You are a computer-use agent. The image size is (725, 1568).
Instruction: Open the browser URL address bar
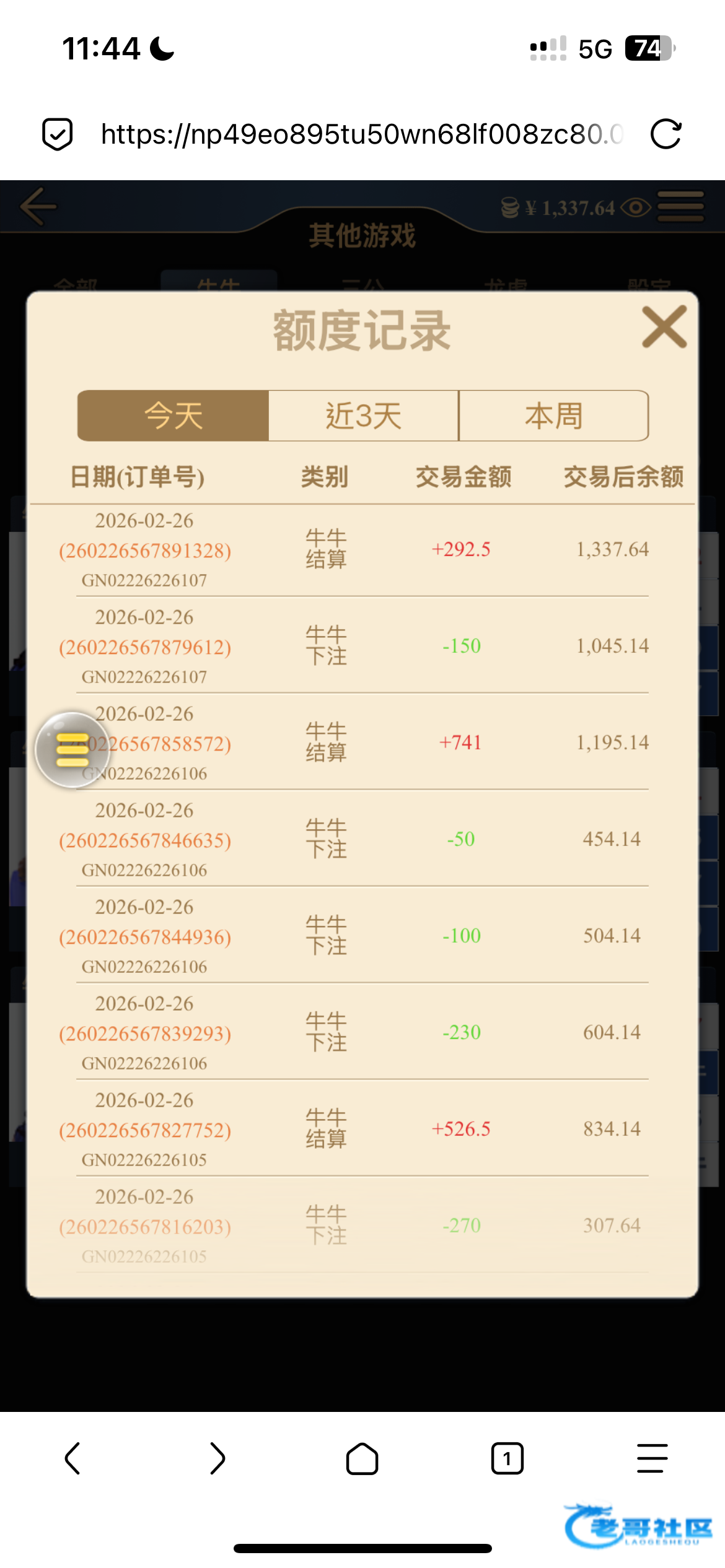(x=362, y=134)
